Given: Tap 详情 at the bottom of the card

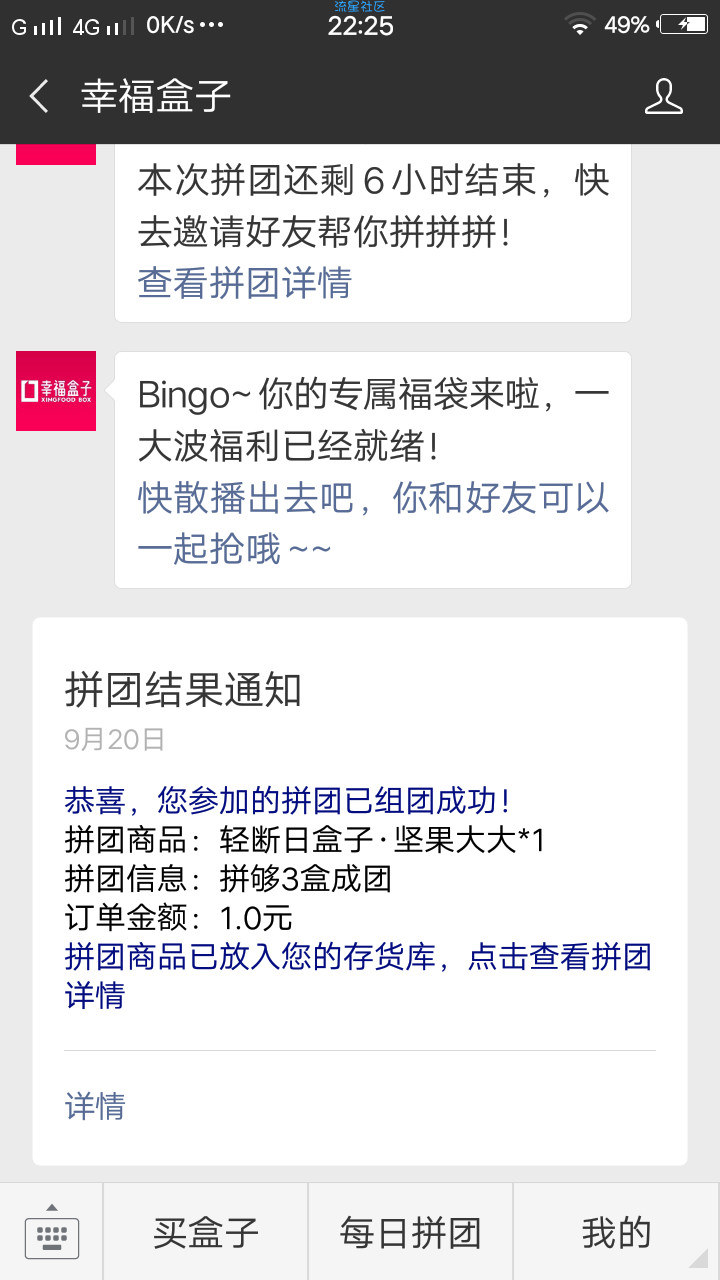Looking at the screenshot, I should pos(95,1106).
